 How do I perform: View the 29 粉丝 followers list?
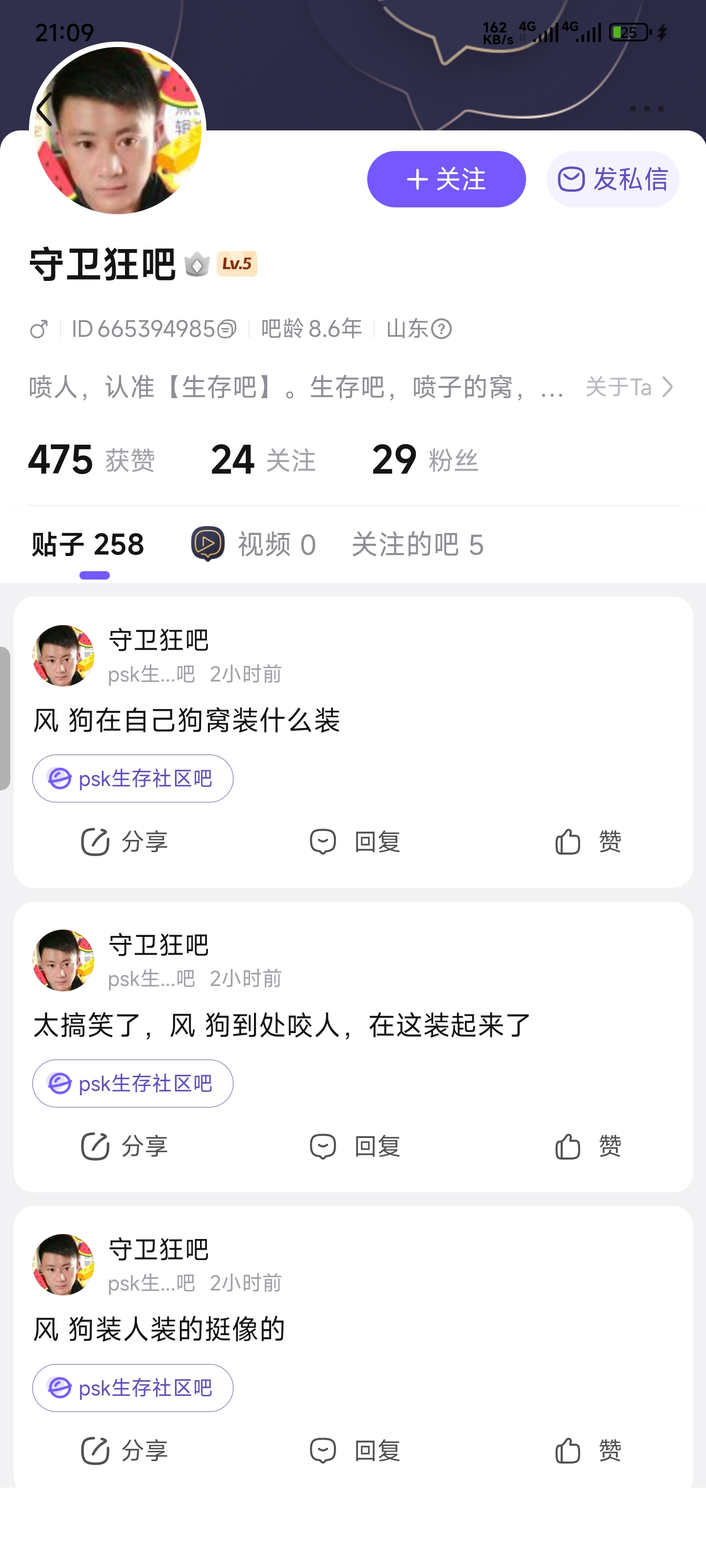coord(425,459)
